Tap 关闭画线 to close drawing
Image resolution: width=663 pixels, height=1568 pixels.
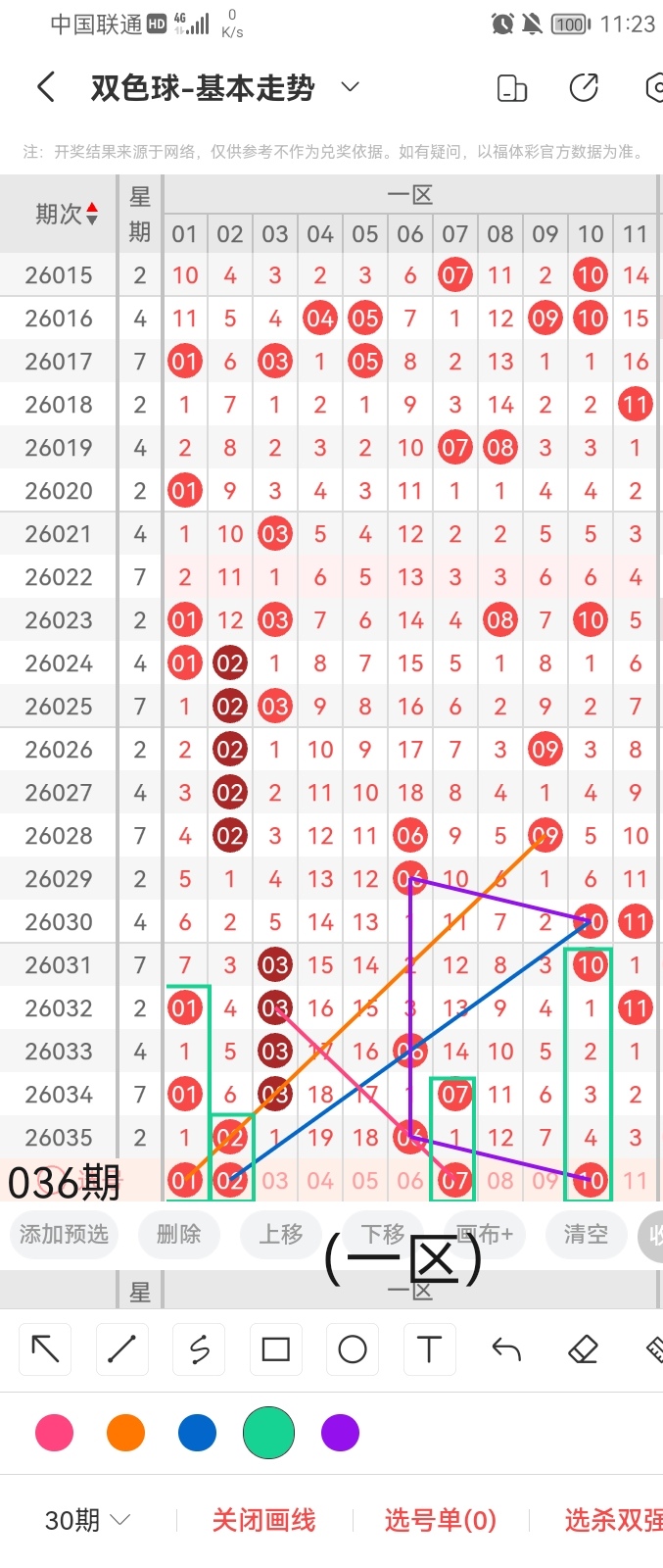click(x=263, y=1520)
